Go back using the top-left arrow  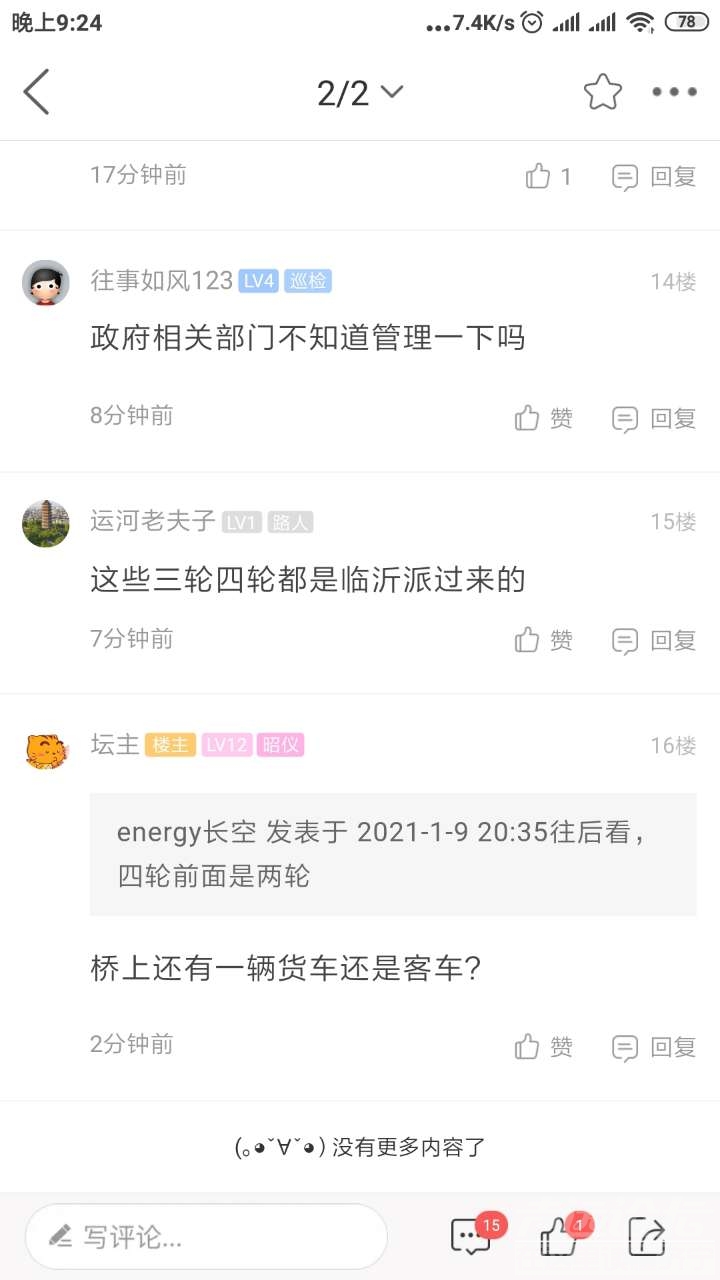37,92
